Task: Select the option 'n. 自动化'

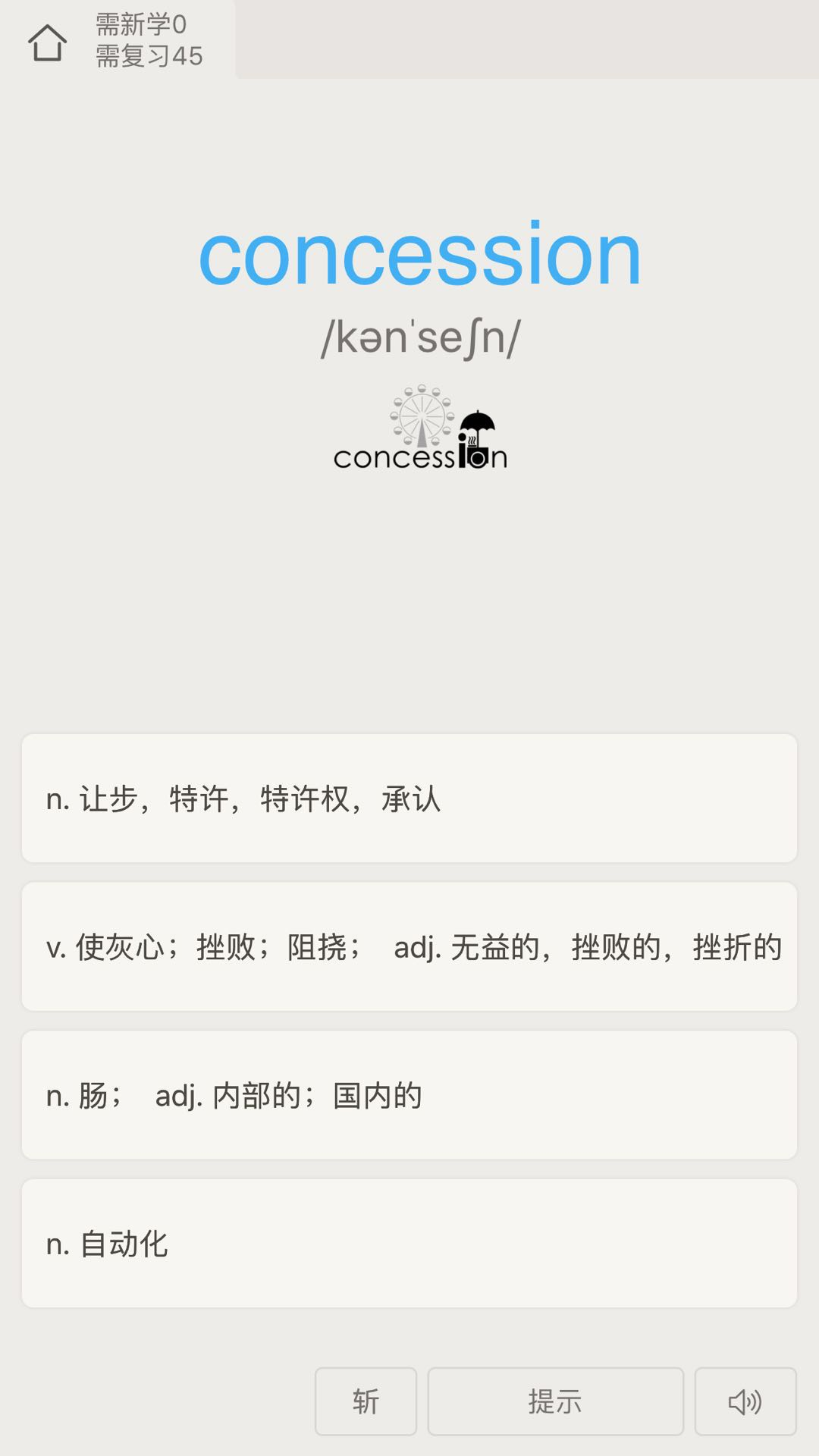Action: click(409, 1243)
